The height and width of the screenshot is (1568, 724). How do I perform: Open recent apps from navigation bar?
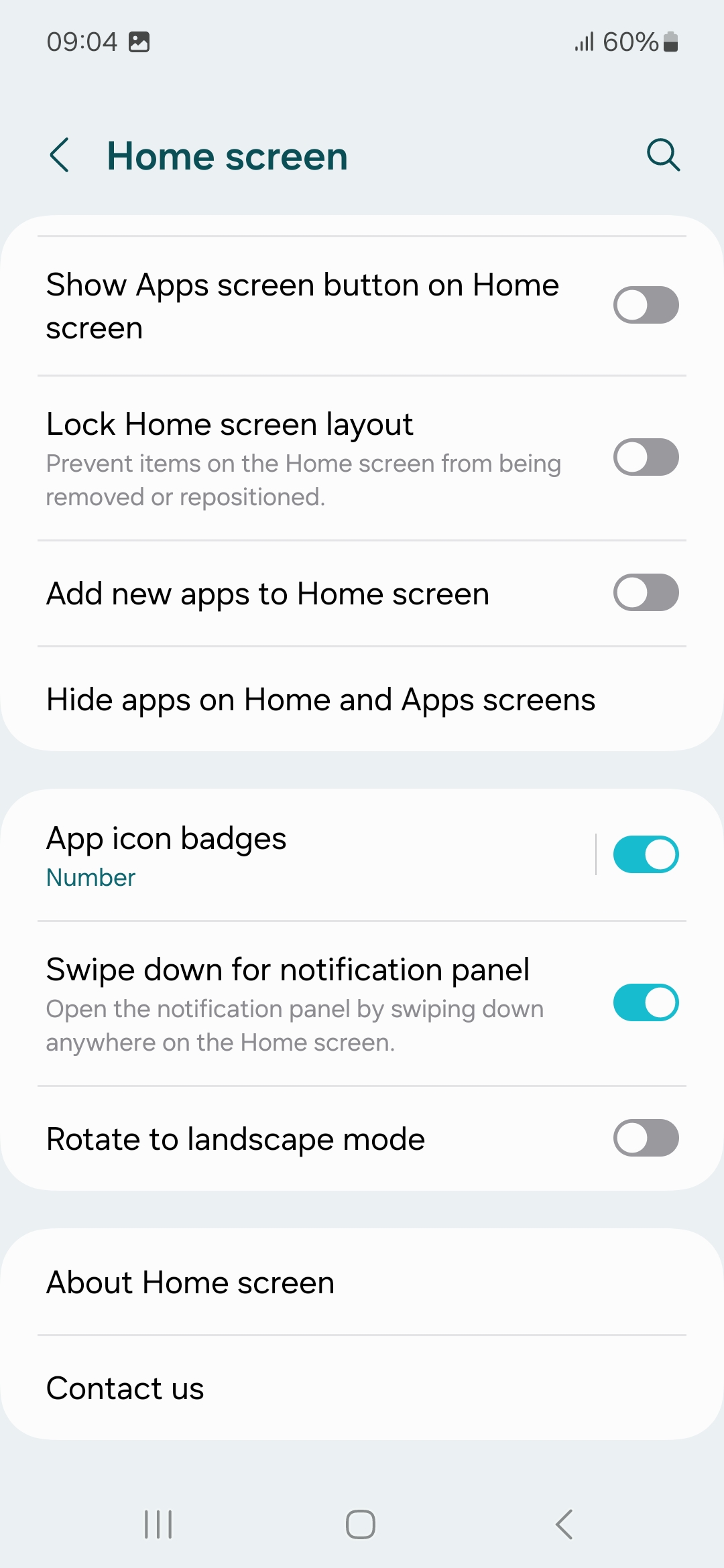pyautogui.click(x=159, y=1524)
